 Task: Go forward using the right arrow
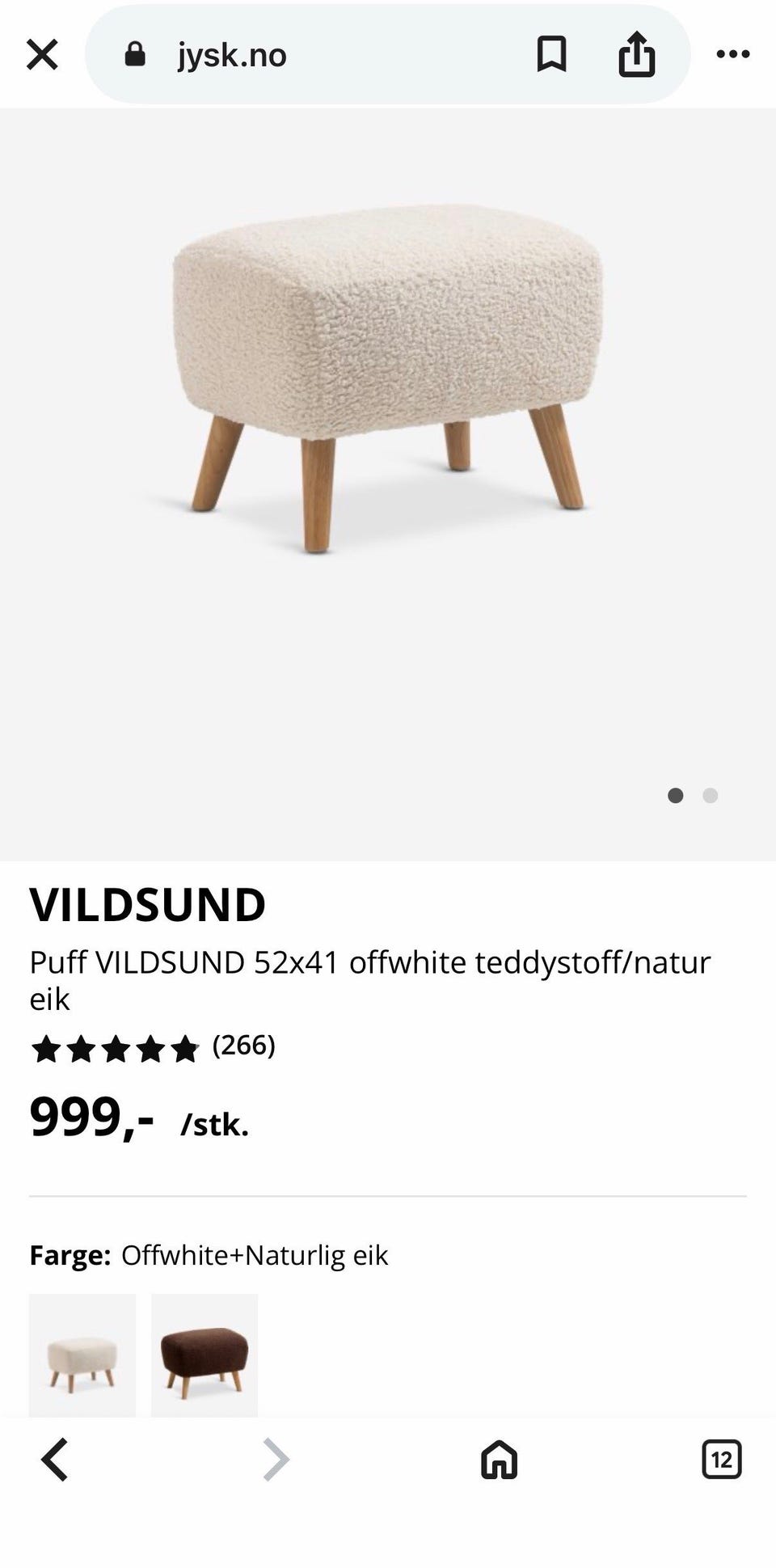pyautogui.click(x=275, y=1460)
